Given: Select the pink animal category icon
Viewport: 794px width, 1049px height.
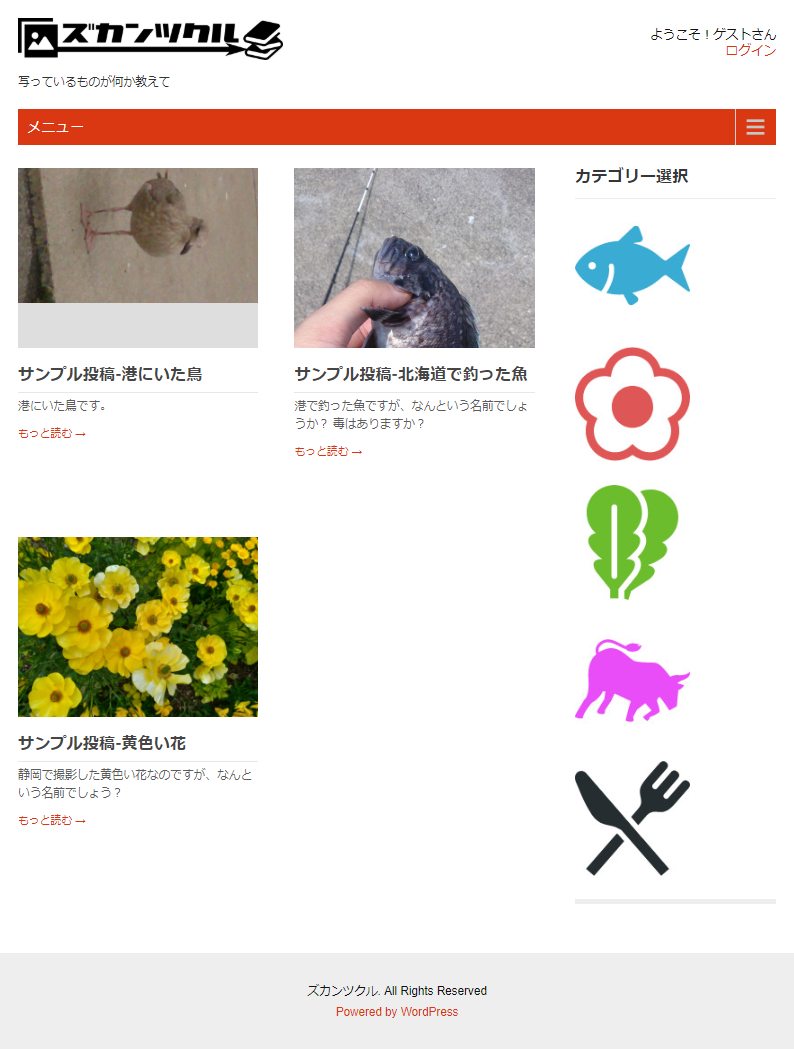Looking at the screenshot, I should pyautogui.click(x=632, y=681).
